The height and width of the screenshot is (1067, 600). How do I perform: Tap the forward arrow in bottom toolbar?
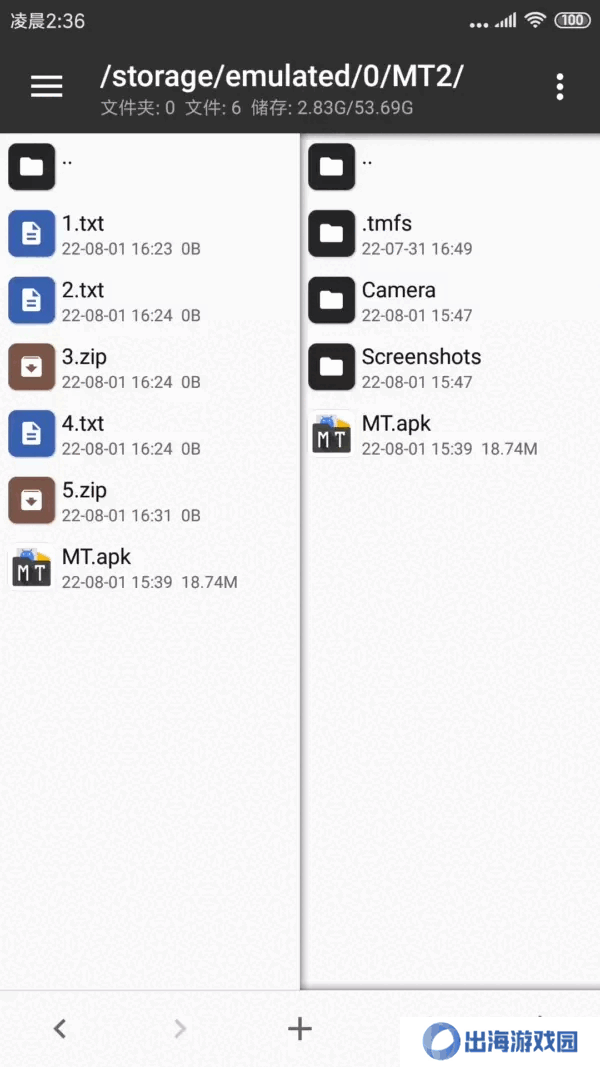coord(180,1028)
